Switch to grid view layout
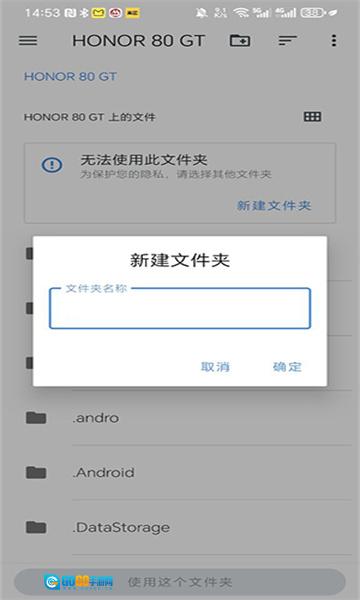Screen dimensions: 360x600 tap(312, 117)
